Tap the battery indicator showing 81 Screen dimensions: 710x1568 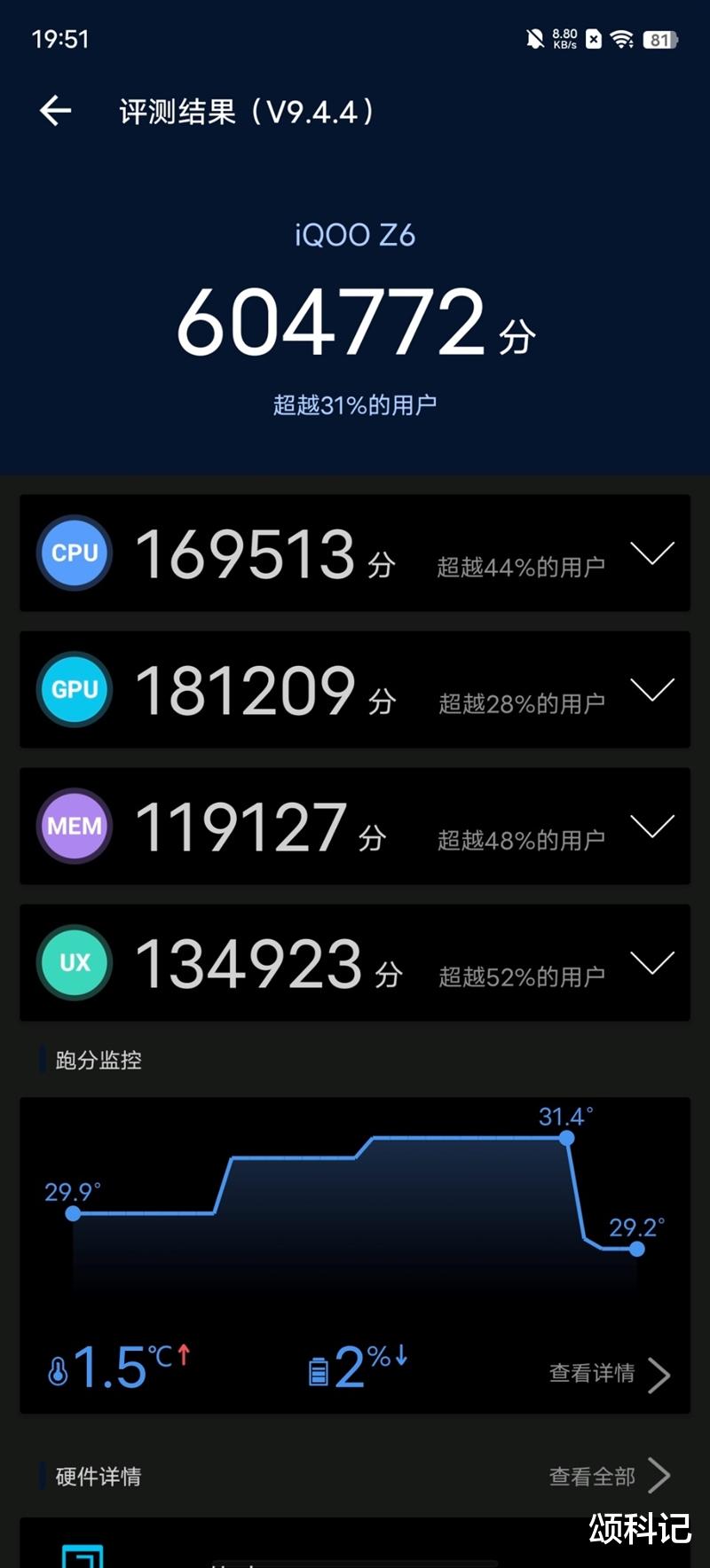point(659,39)
